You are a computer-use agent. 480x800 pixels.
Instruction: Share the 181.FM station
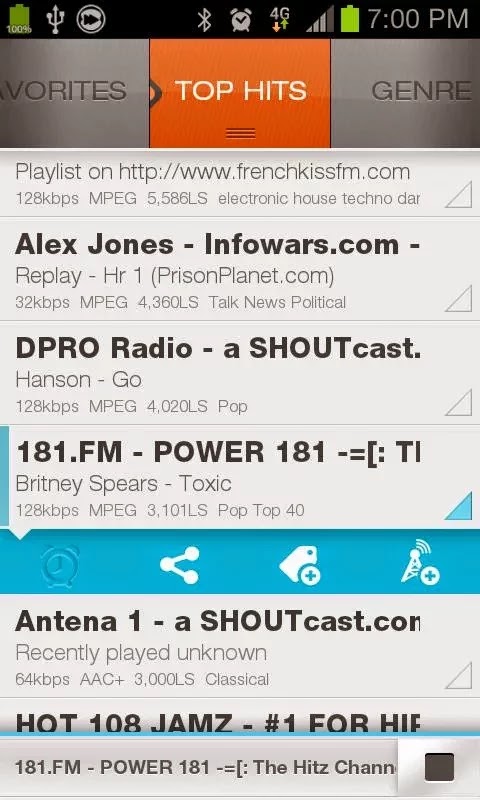click(x=180, y=565)
